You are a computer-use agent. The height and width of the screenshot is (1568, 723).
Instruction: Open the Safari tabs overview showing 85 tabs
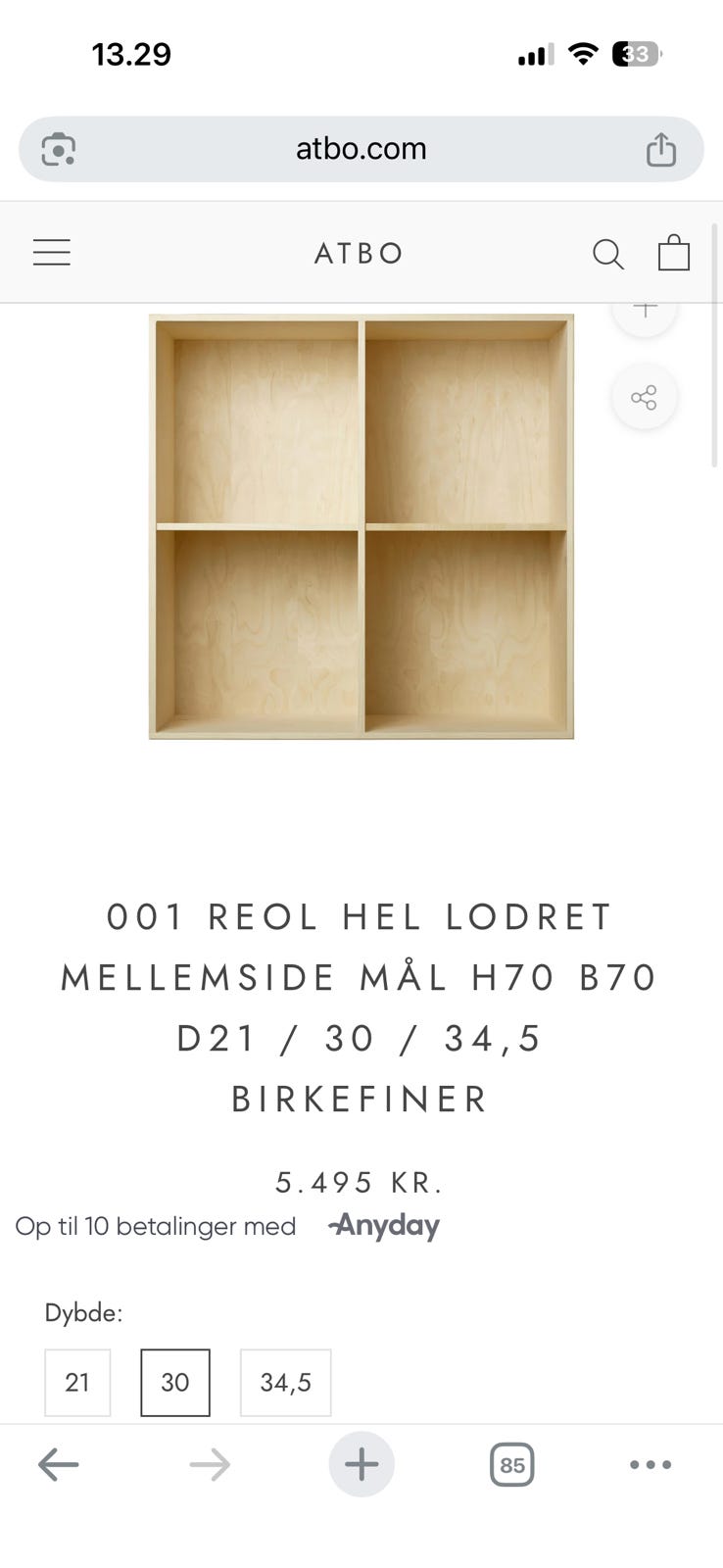(510, 1464)
